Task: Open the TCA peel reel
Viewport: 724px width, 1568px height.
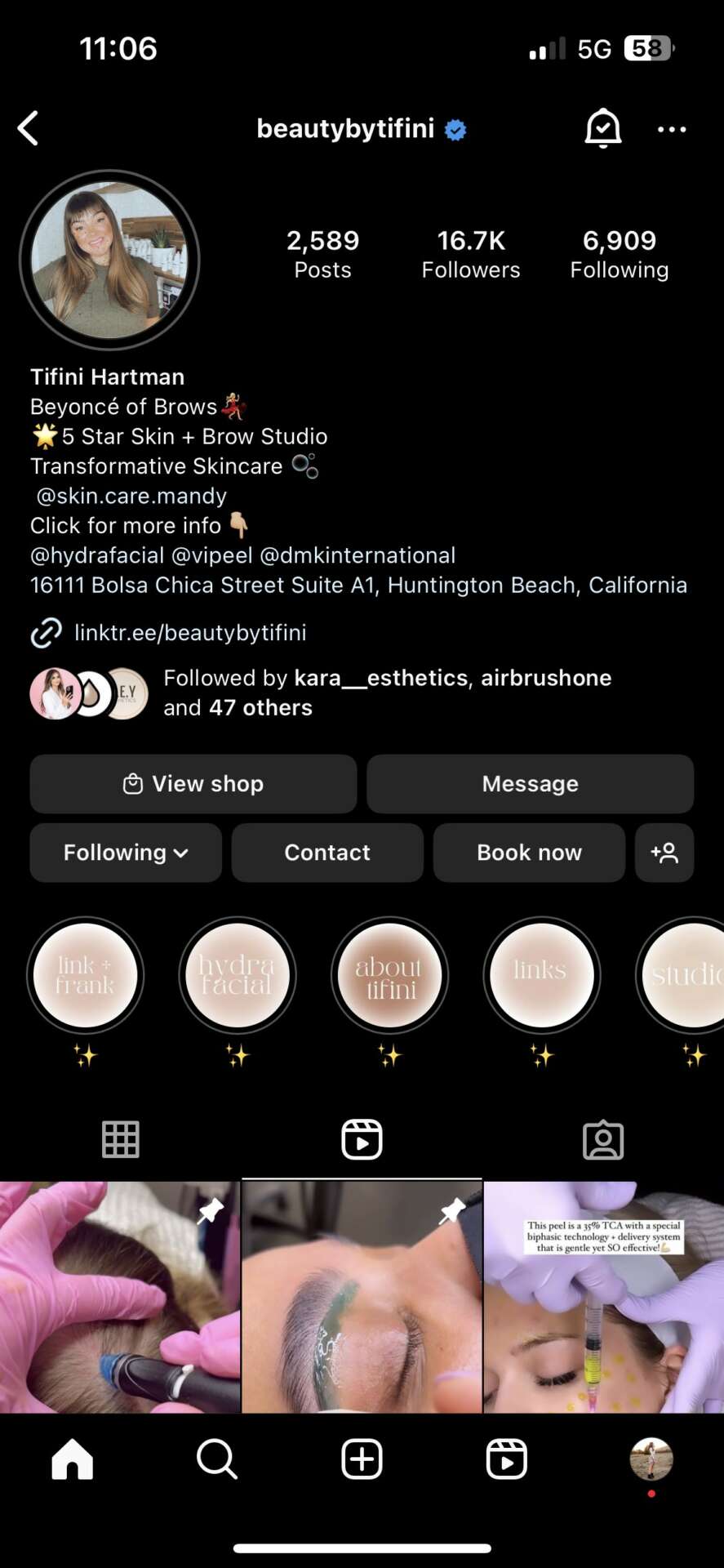Action: click(603, 1297)
